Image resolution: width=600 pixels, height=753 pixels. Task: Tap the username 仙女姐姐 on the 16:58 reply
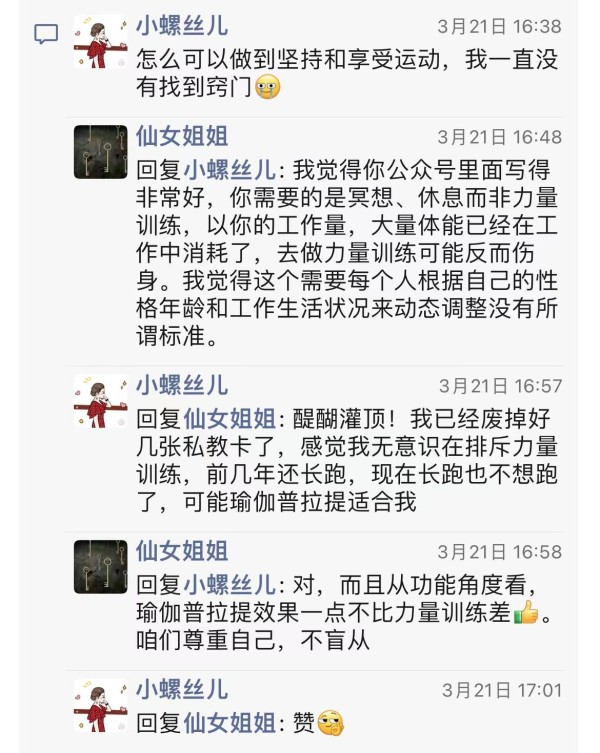(182, 551)
